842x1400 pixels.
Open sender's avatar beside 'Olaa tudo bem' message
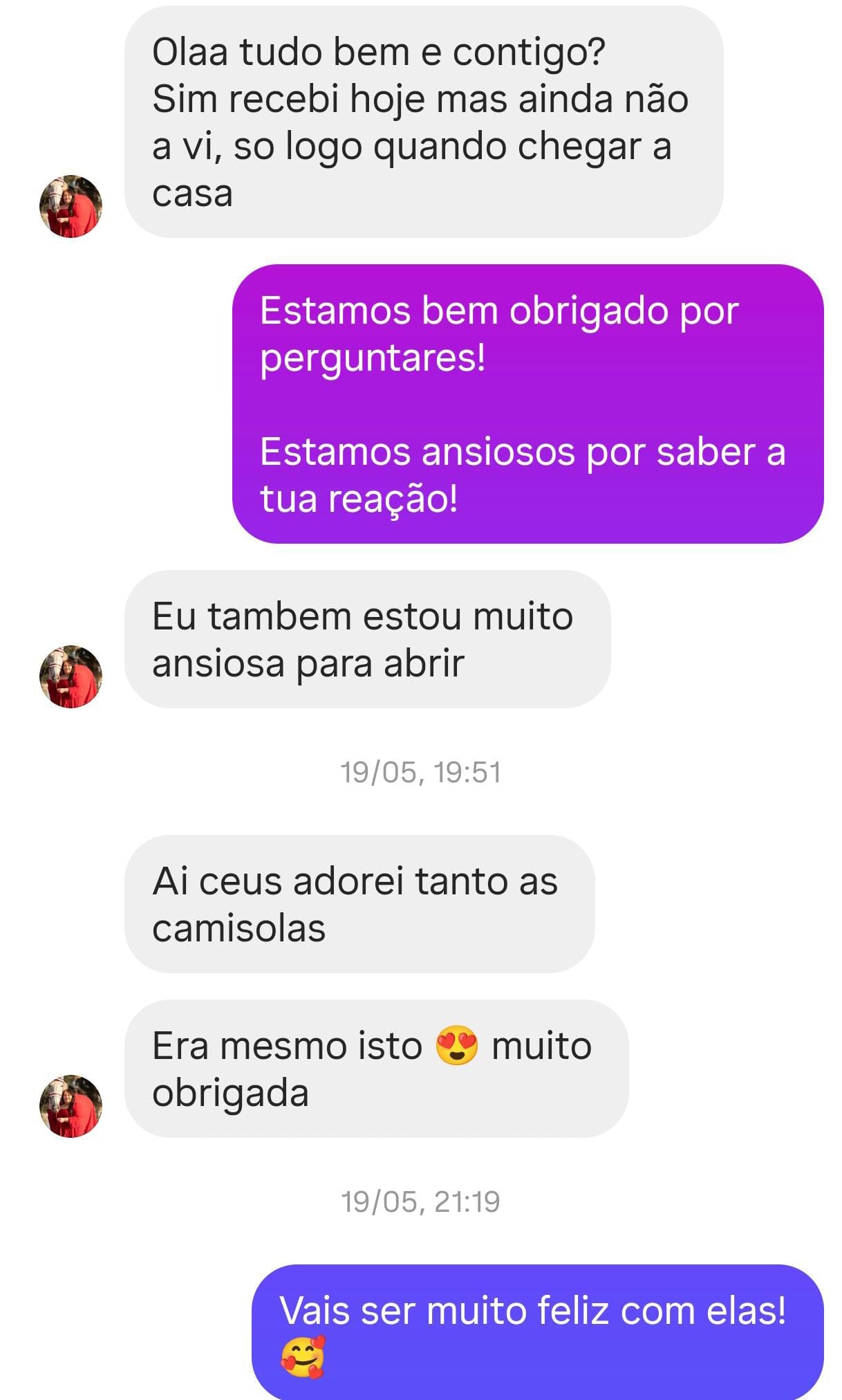[x=71, y=206]
